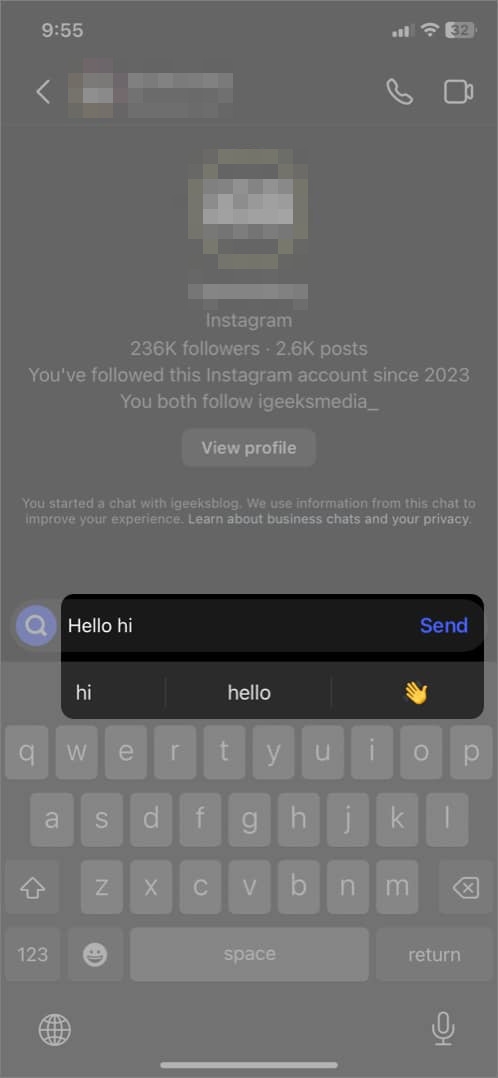Open View profile
The width and height of the screenshot is (498, 1078).
pyautogui.click(x=249, y=448)
